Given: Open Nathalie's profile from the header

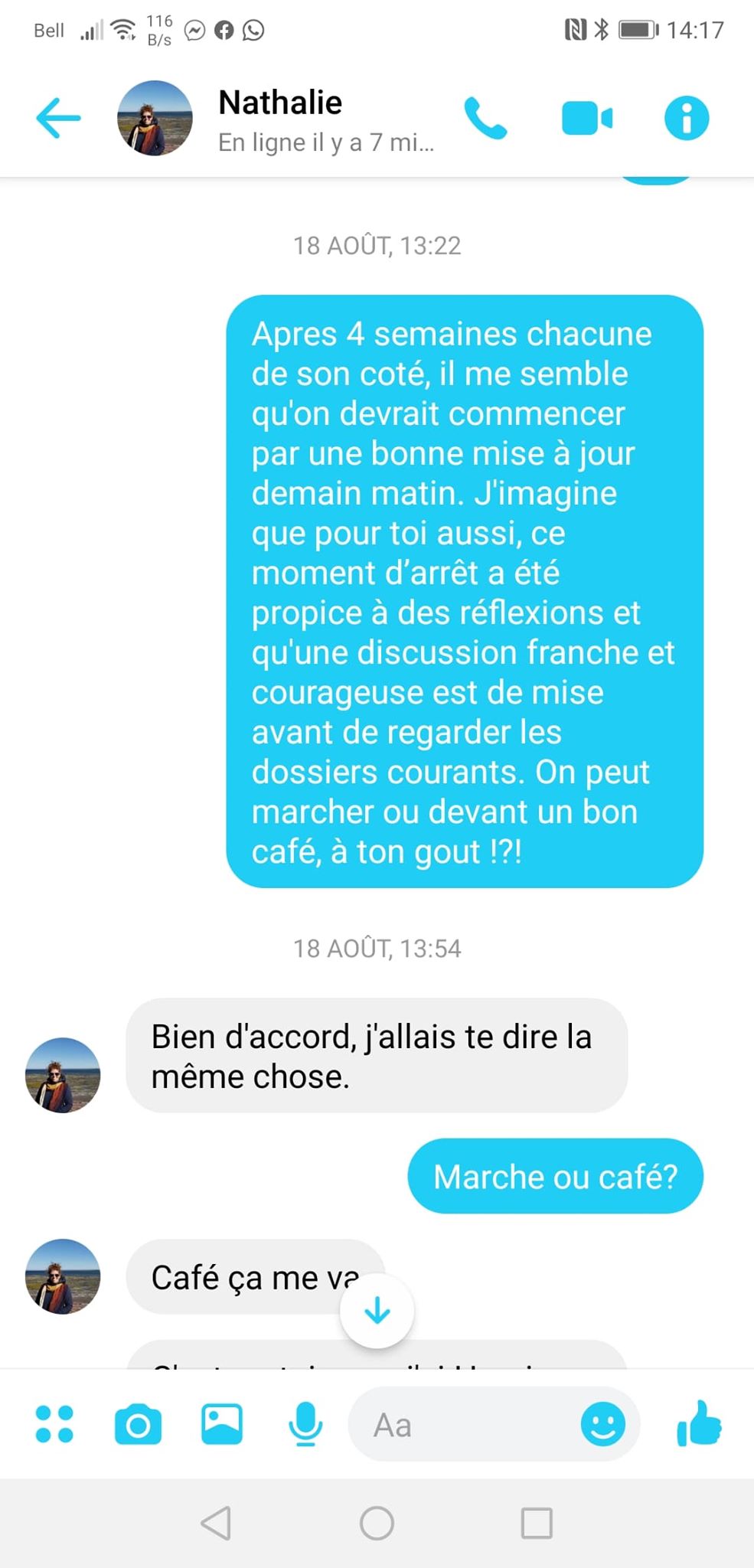Looking at the screenshot, I should (155, 119).
